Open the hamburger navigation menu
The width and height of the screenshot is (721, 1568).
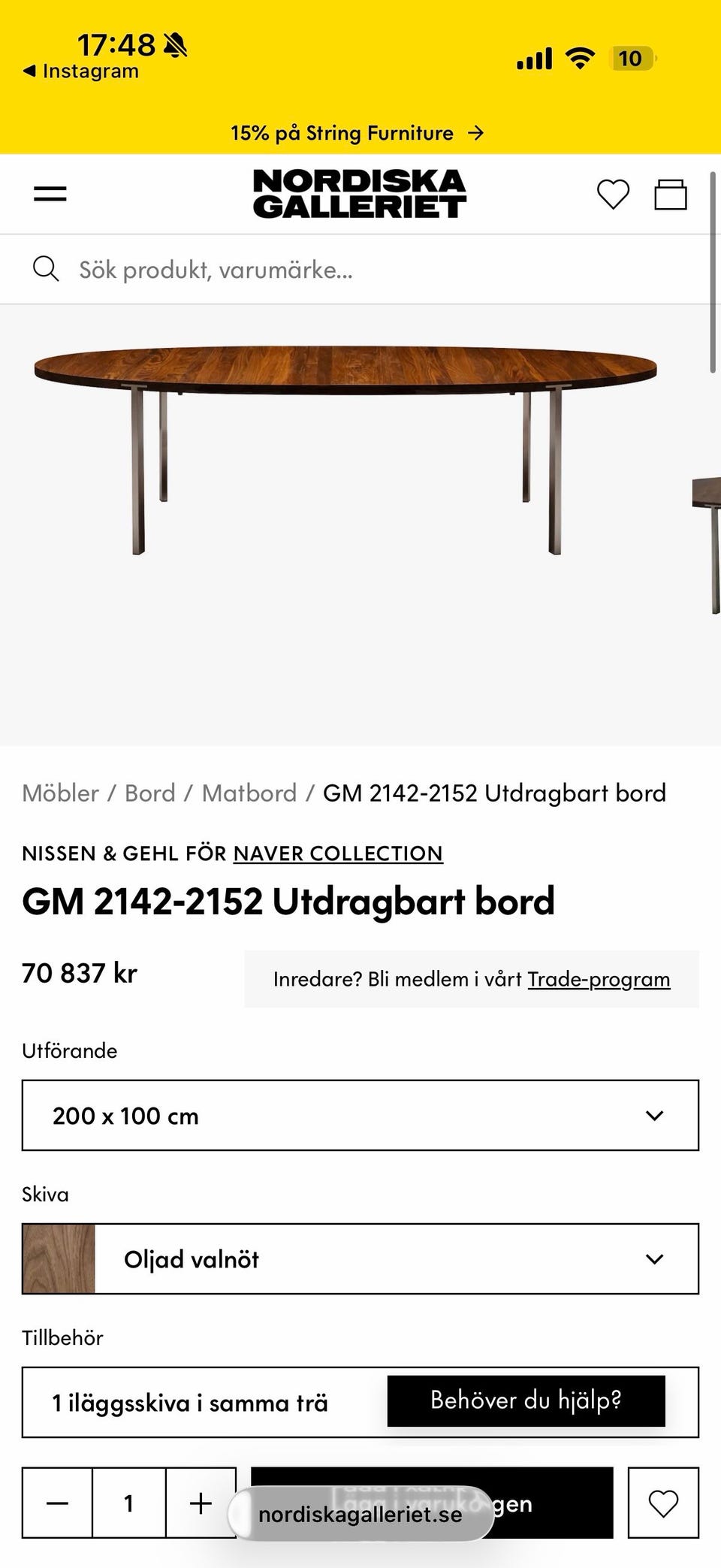(x=50, y=193)
